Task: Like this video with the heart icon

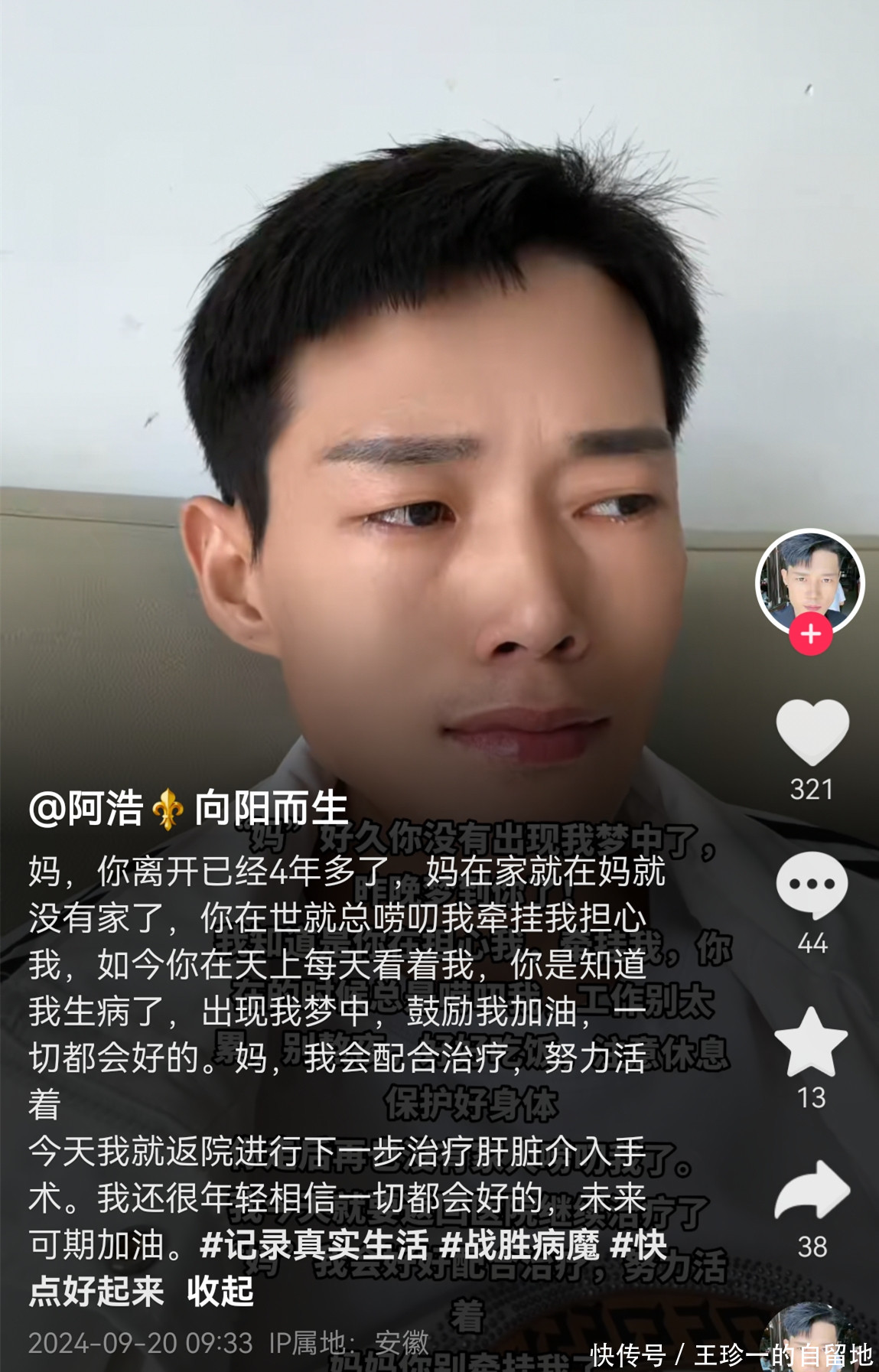Action: [x=812, y=732]
